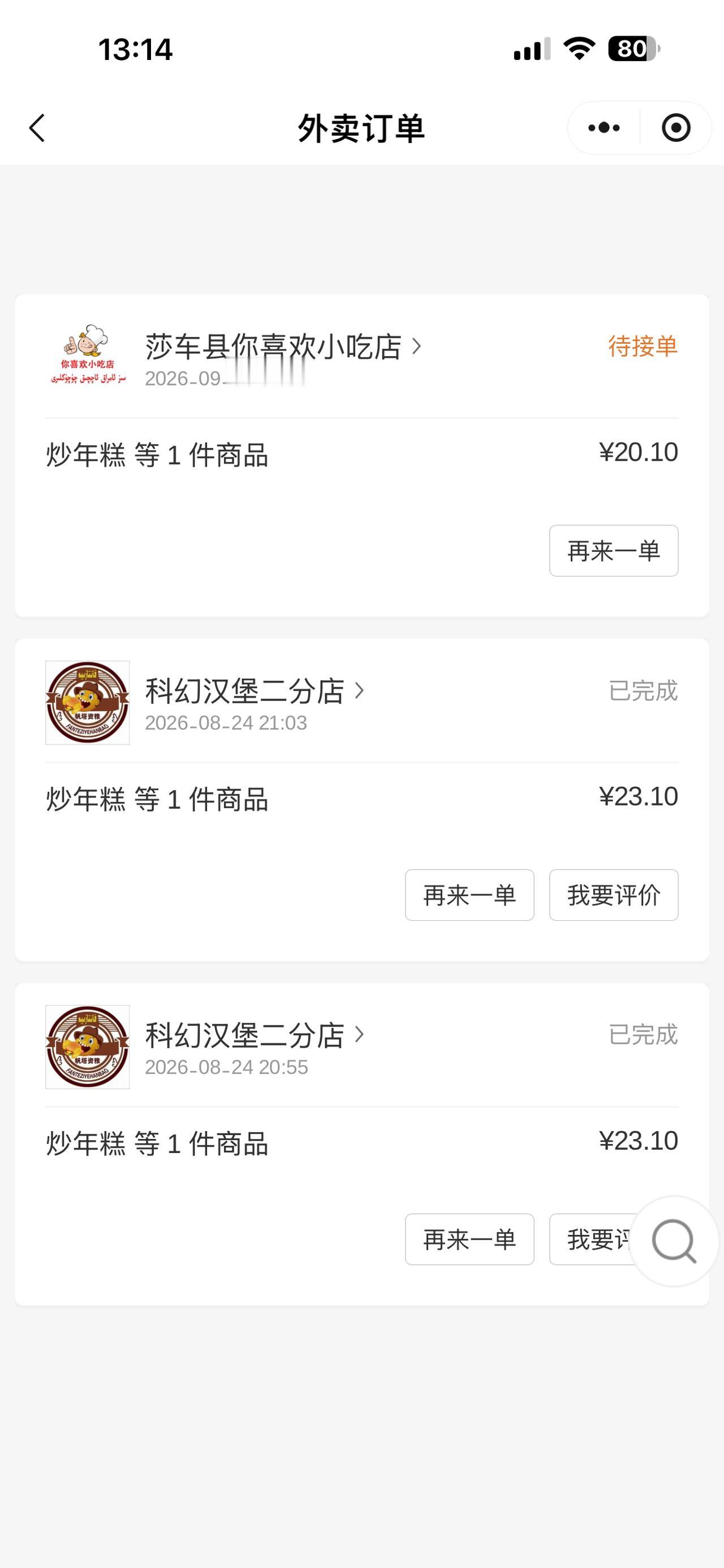Screen dimensions: 724x1568
Task: Rate the 20:55 科幻汉堡二分店 order
Action: tap(591, 1239)
